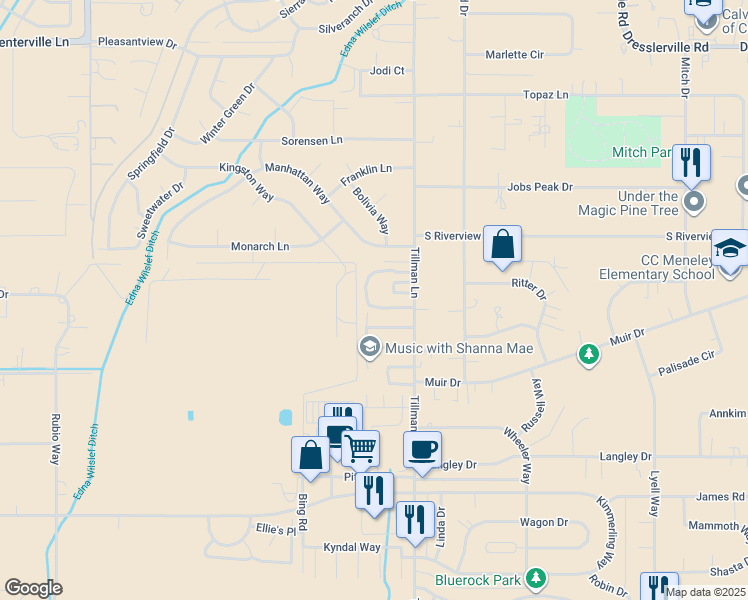The width and height of the screenshot is (748, 600).
Task: Open the restaurant marker near Kyndal Way
Action: point(415,520)
